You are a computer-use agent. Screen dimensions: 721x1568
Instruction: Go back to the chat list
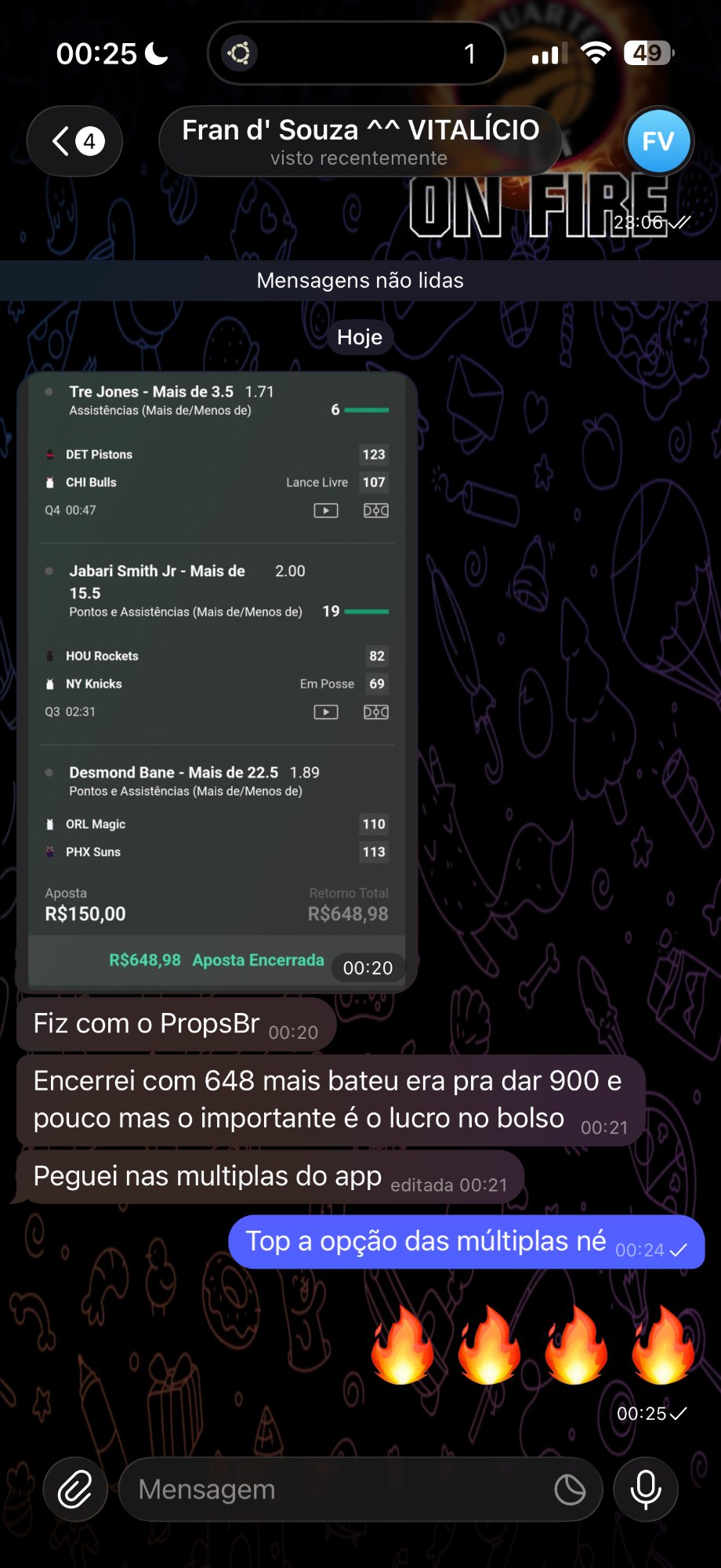(x=74, y=142)
